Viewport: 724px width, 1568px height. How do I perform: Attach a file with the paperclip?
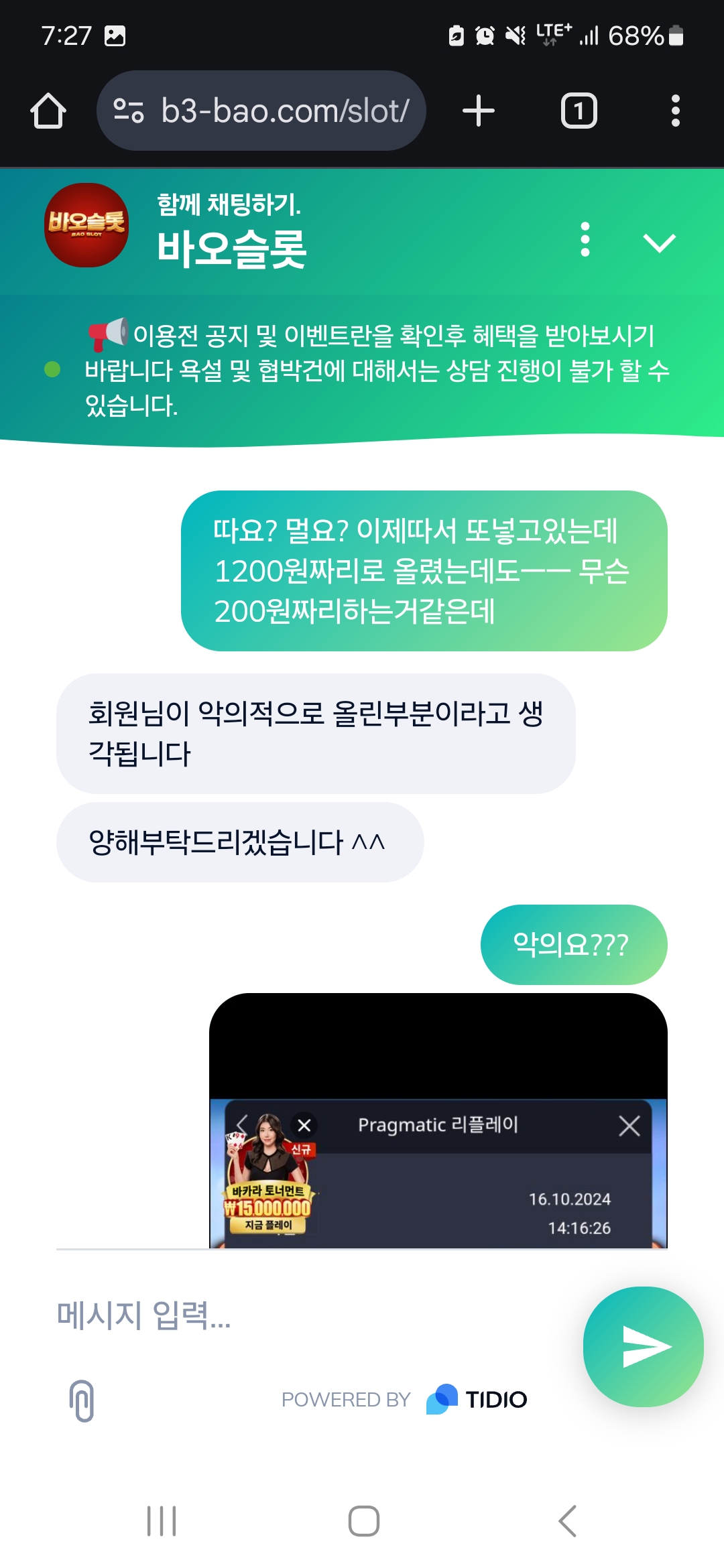(82, 1400)
